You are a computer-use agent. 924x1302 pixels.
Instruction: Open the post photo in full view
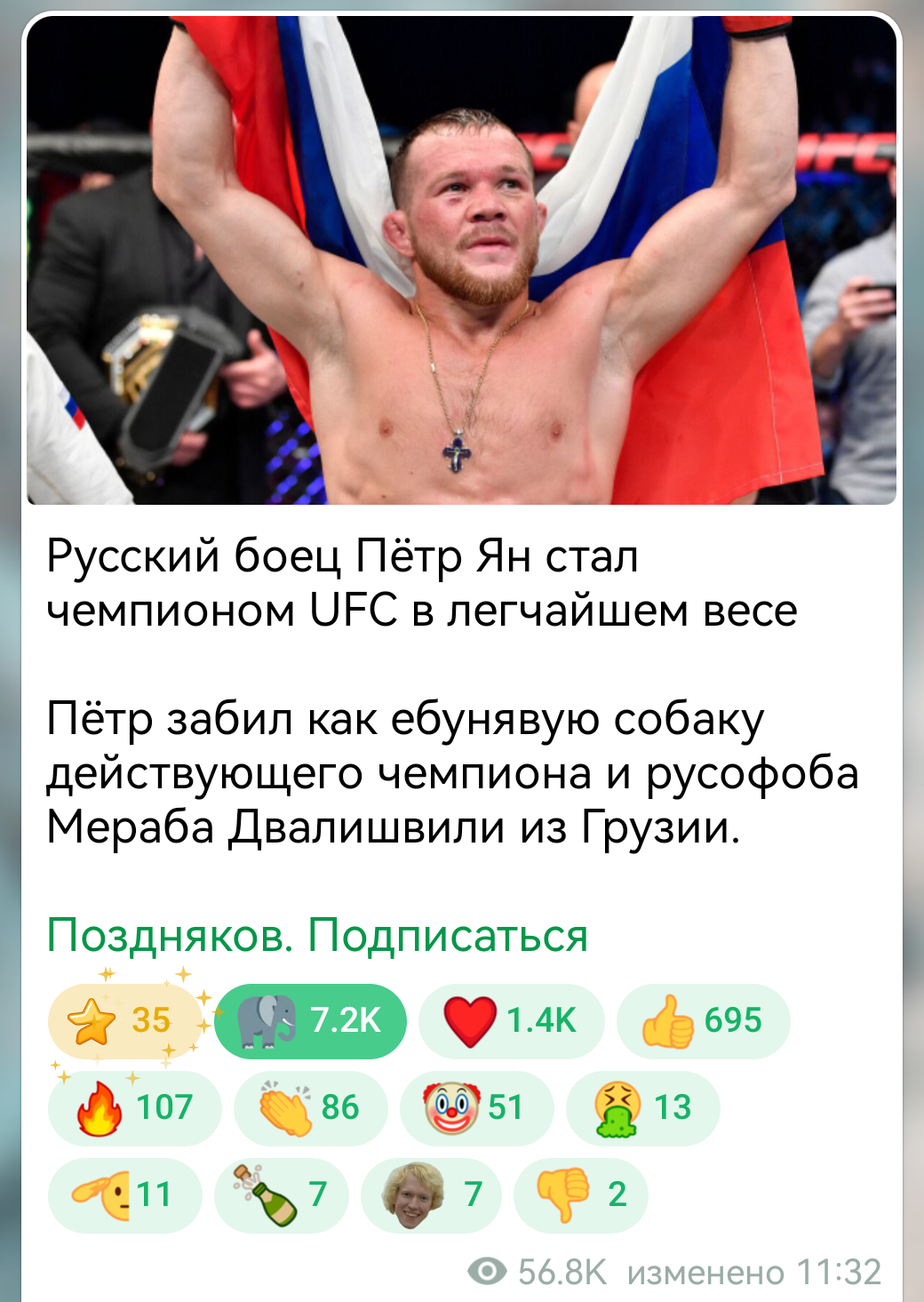pos(461,260)
